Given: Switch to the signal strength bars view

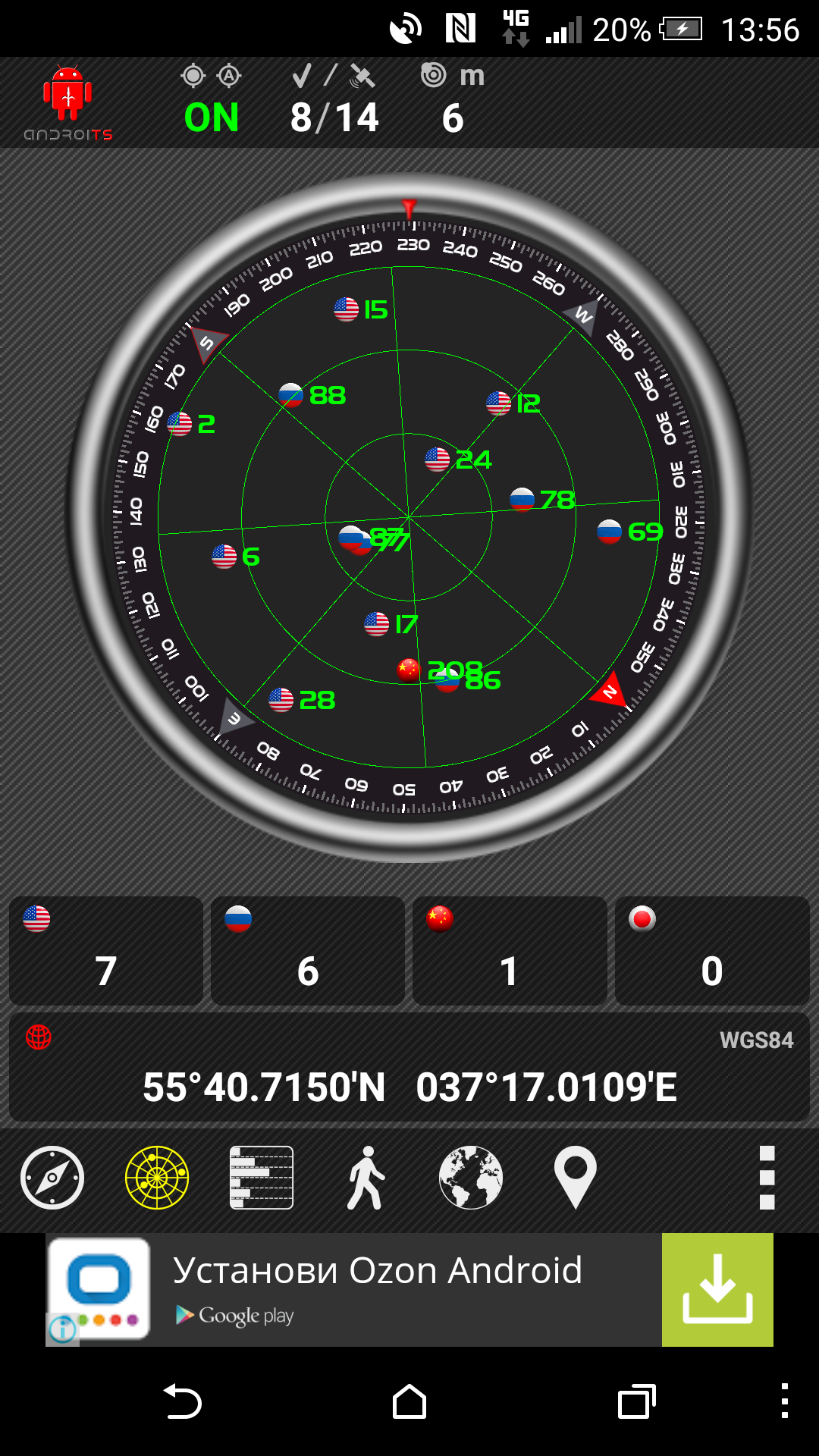Looking at the screenshot, I should click(262, 1178).
